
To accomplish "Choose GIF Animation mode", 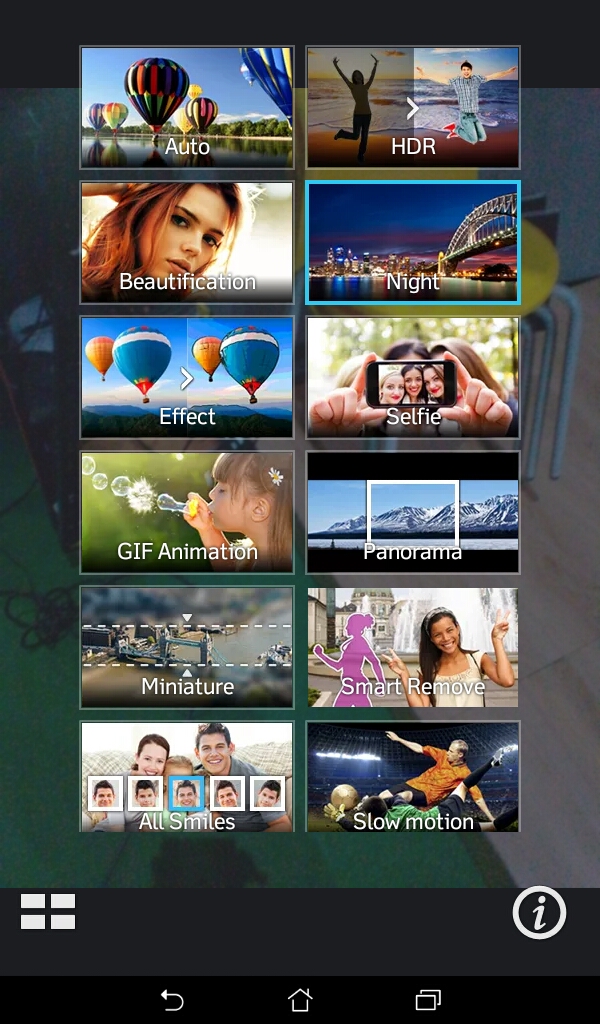I will (x=187, y=512).
